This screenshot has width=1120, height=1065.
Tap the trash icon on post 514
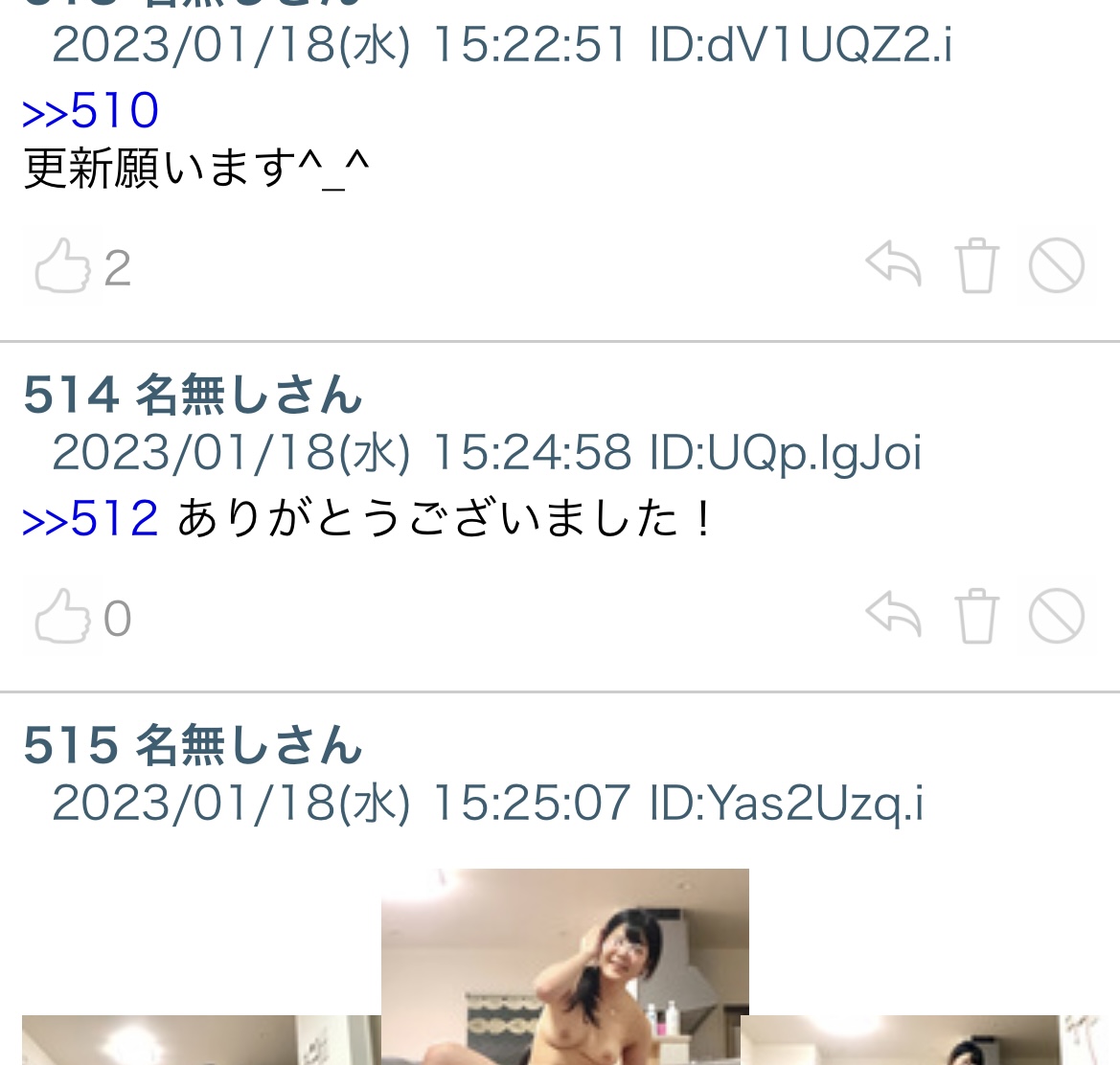(976, 617)
